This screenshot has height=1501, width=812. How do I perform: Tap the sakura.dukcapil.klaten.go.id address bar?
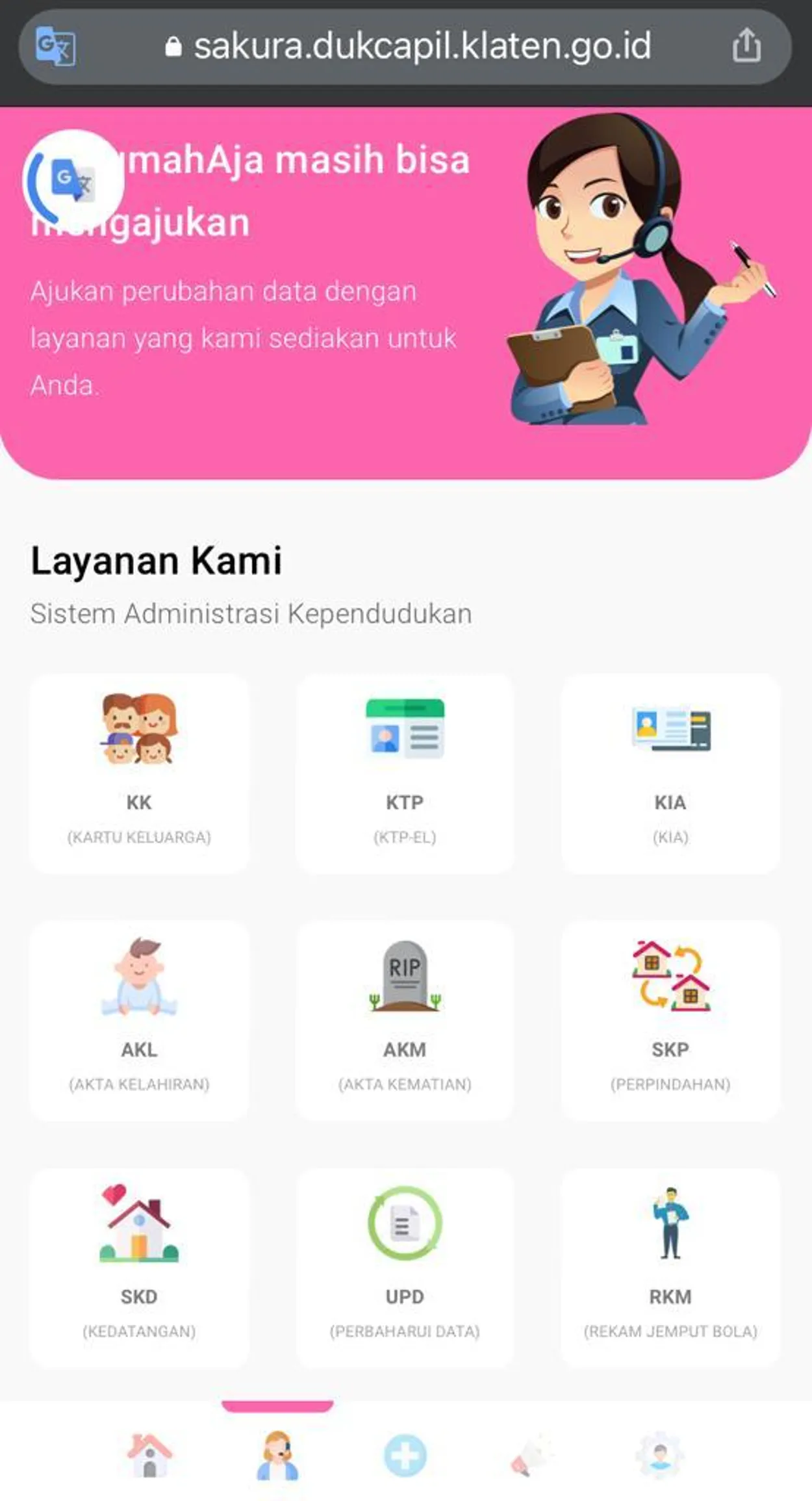pos(422,45)
